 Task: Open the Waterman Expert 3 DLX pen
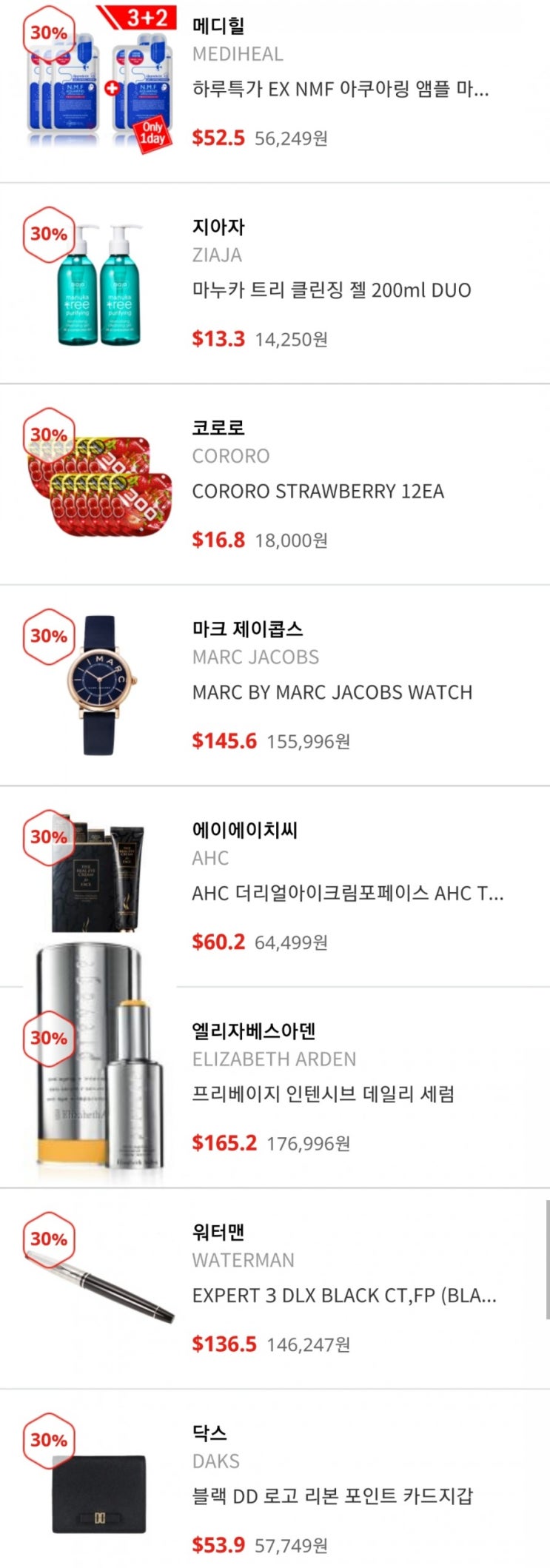[275, 1288]
